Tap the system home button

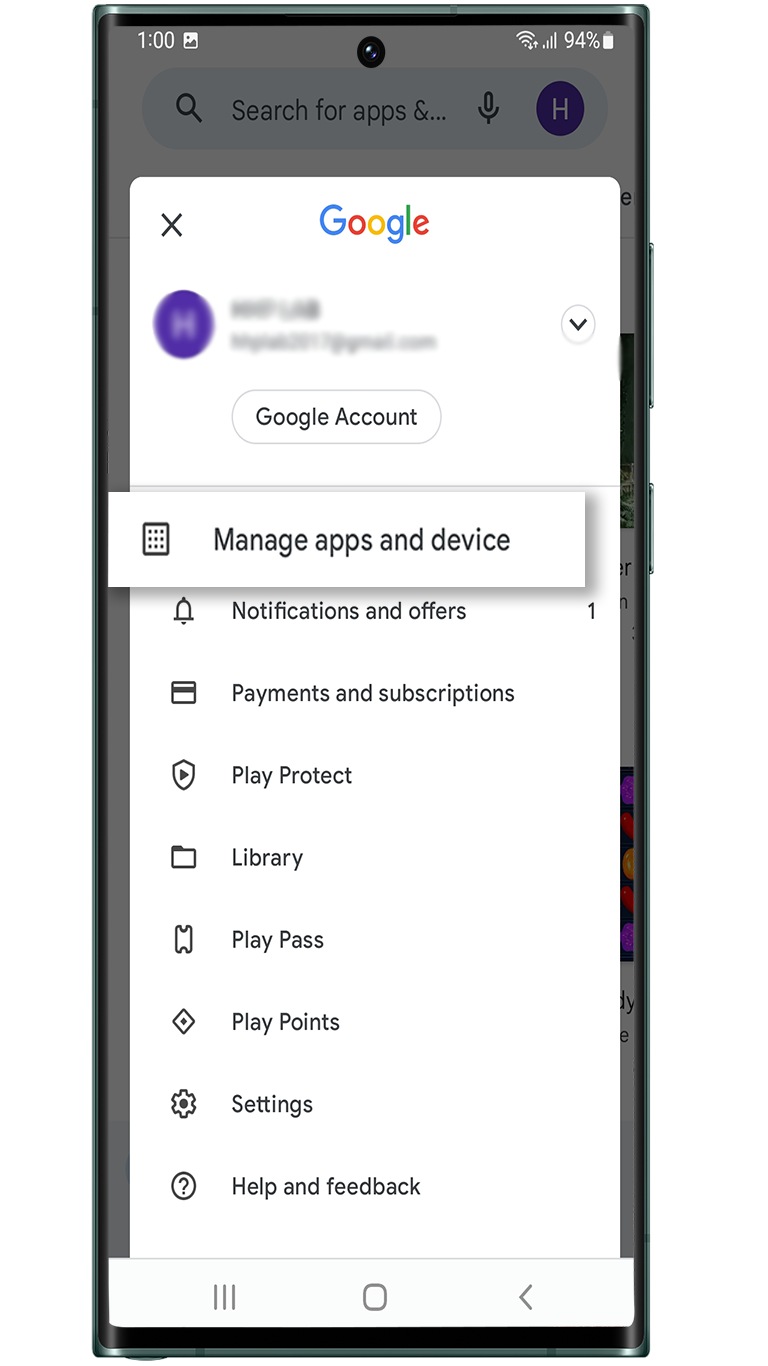[375, 1297]
